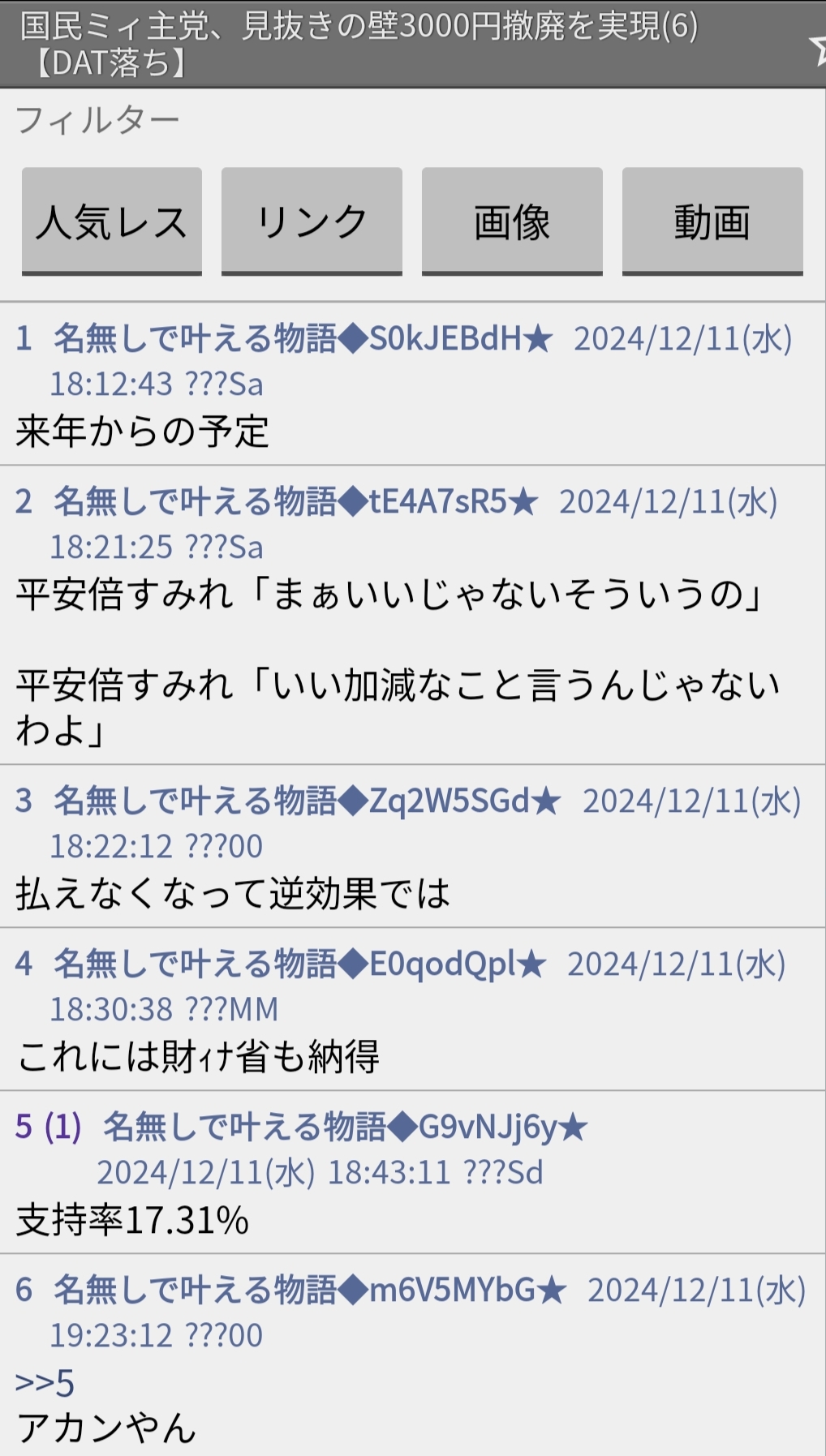Tap post 6 header ID m6V5MYbG
826x1456 pixels.
click(x=453, y=1290)
